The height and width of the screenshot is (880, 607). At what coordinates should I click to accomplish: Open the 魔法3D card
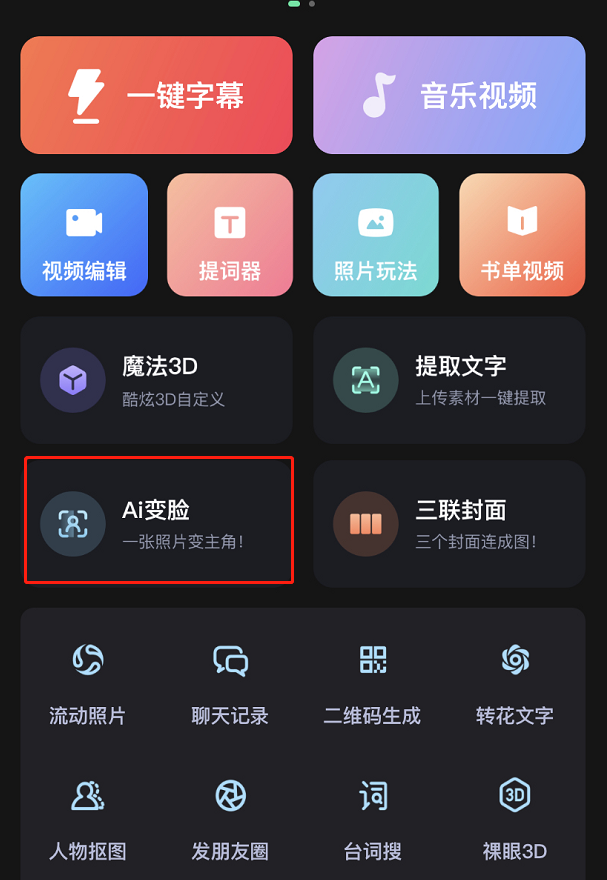pos(156,380)
